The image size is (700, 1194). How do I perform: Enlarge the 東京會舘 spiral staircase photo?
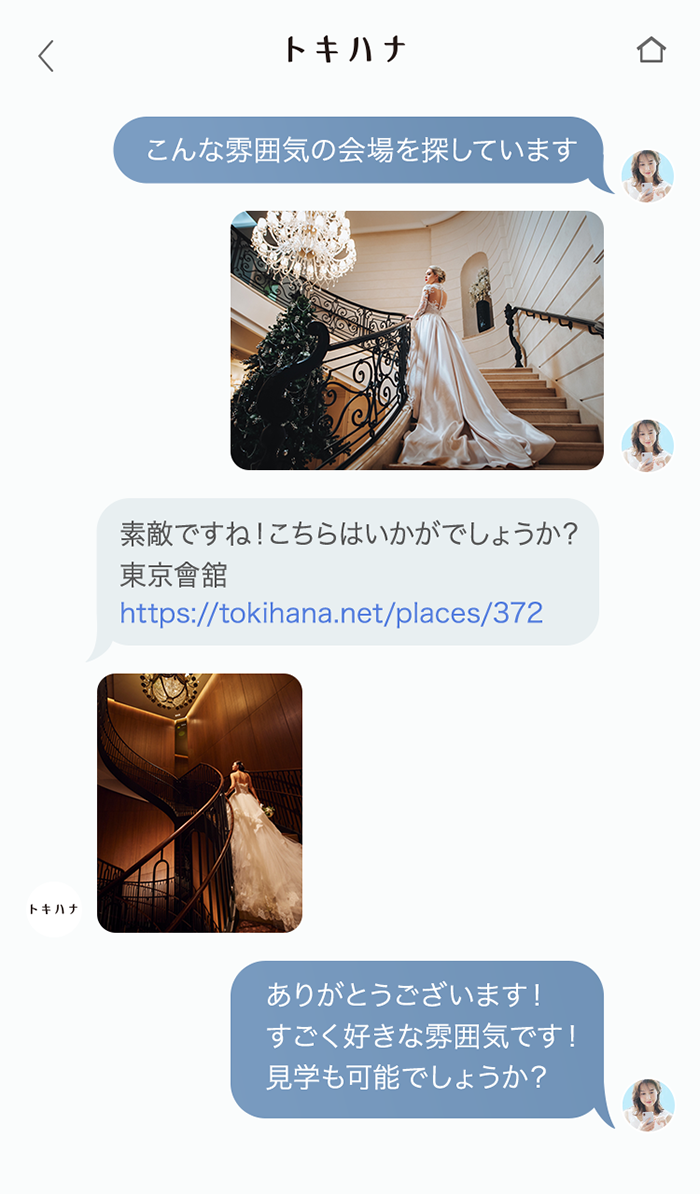pos(200,803)
